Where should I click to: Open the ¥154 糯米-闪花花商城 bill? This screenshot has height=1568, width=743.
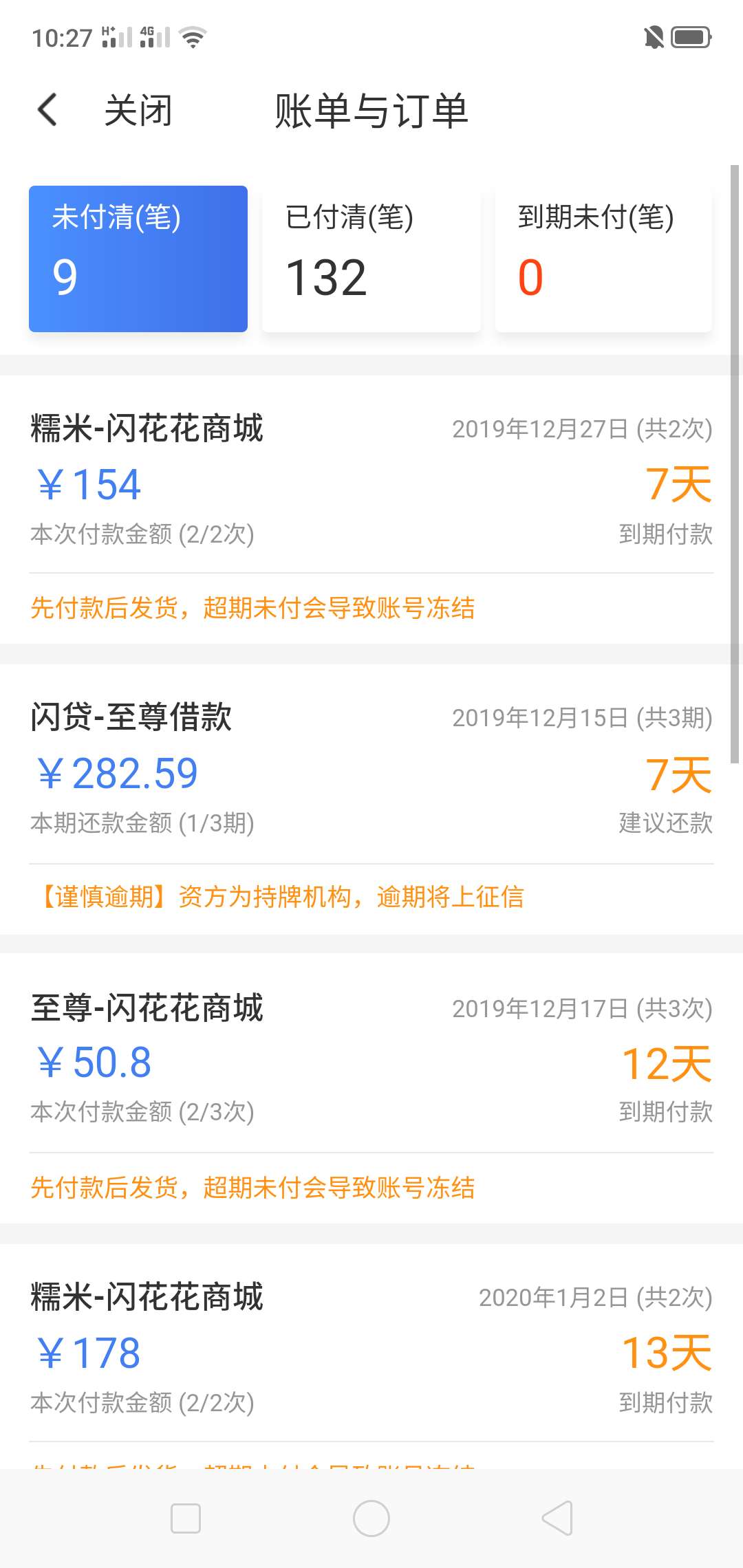click(x=371, y=510)
